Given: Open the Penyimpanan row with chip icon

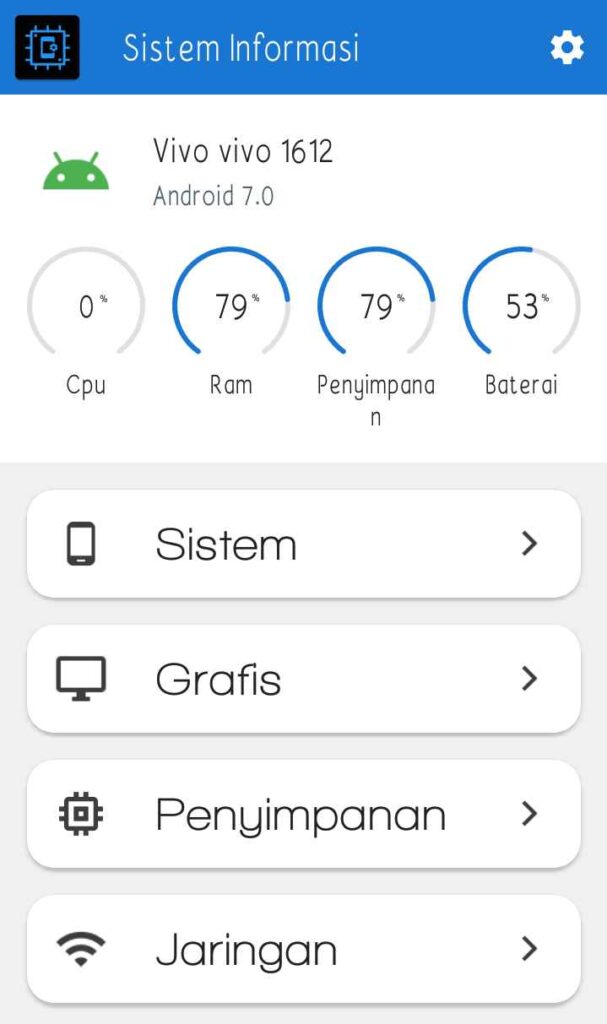Looking at the screenshot, I should (x=303, y=814).
